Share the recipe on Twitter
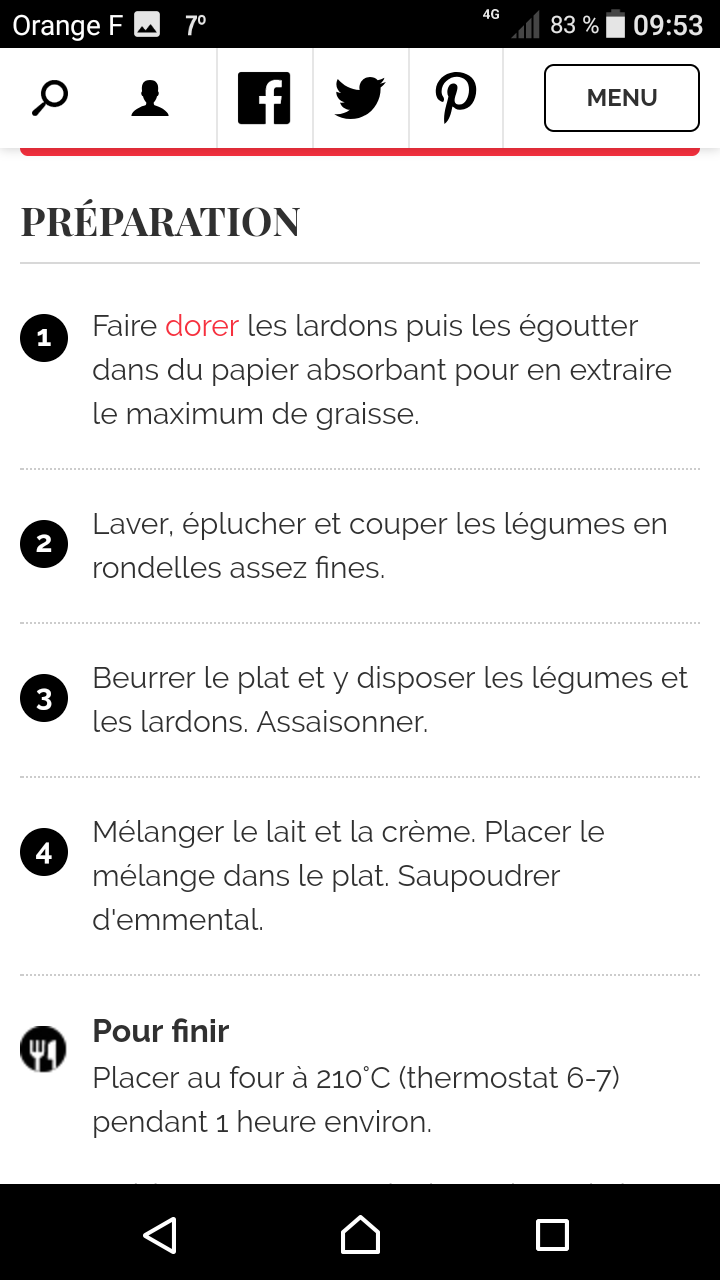The width and height of the screenshot is (720, 1280). pos(360,98)
